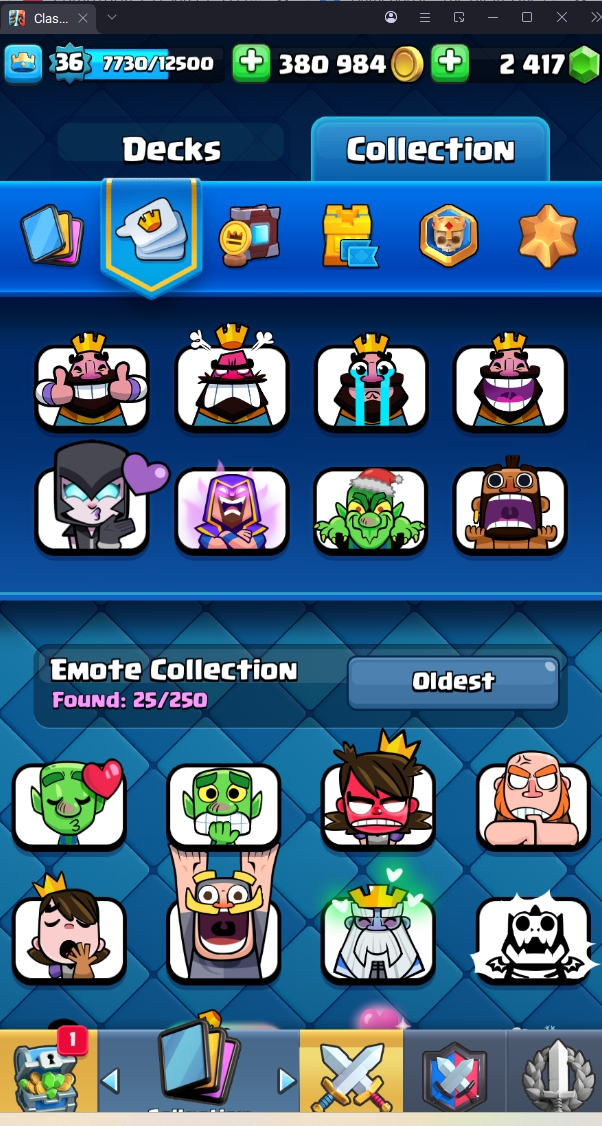Add more gold with the plus button
The width and height of the screenshot is (602, 1126).
(251, 64)
